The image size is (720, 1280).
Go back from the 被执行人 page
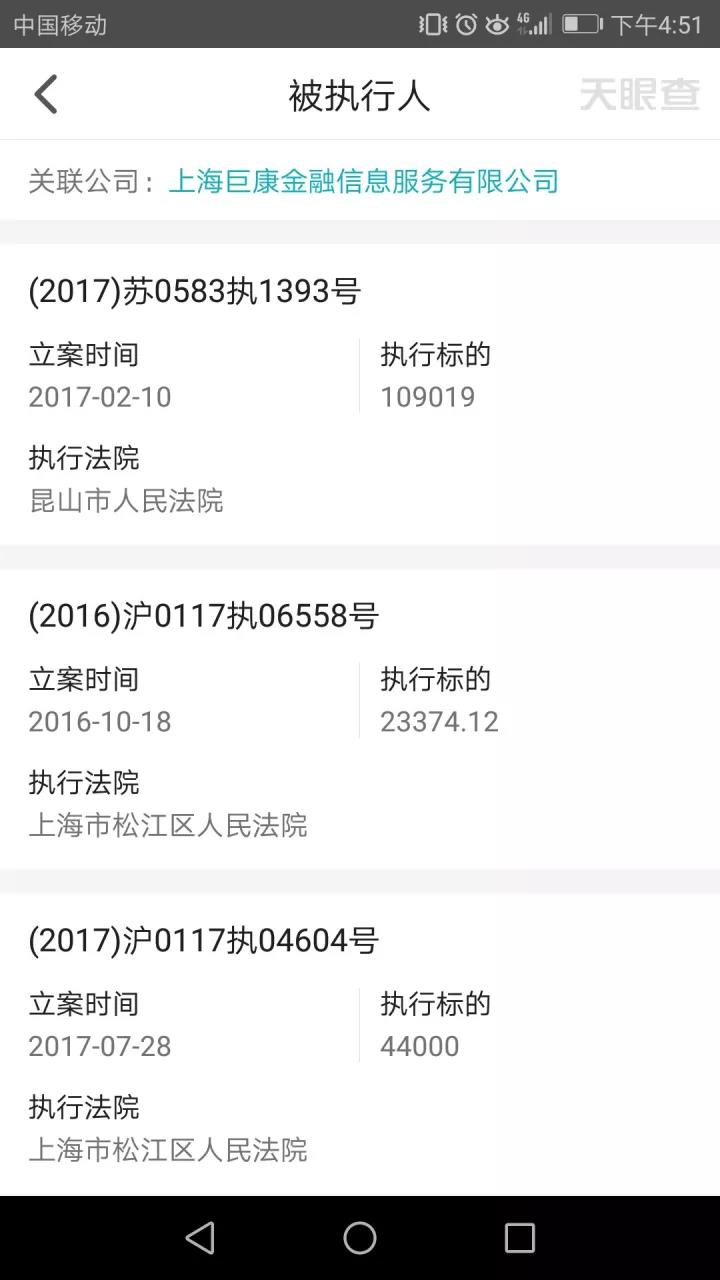point(46,95)
